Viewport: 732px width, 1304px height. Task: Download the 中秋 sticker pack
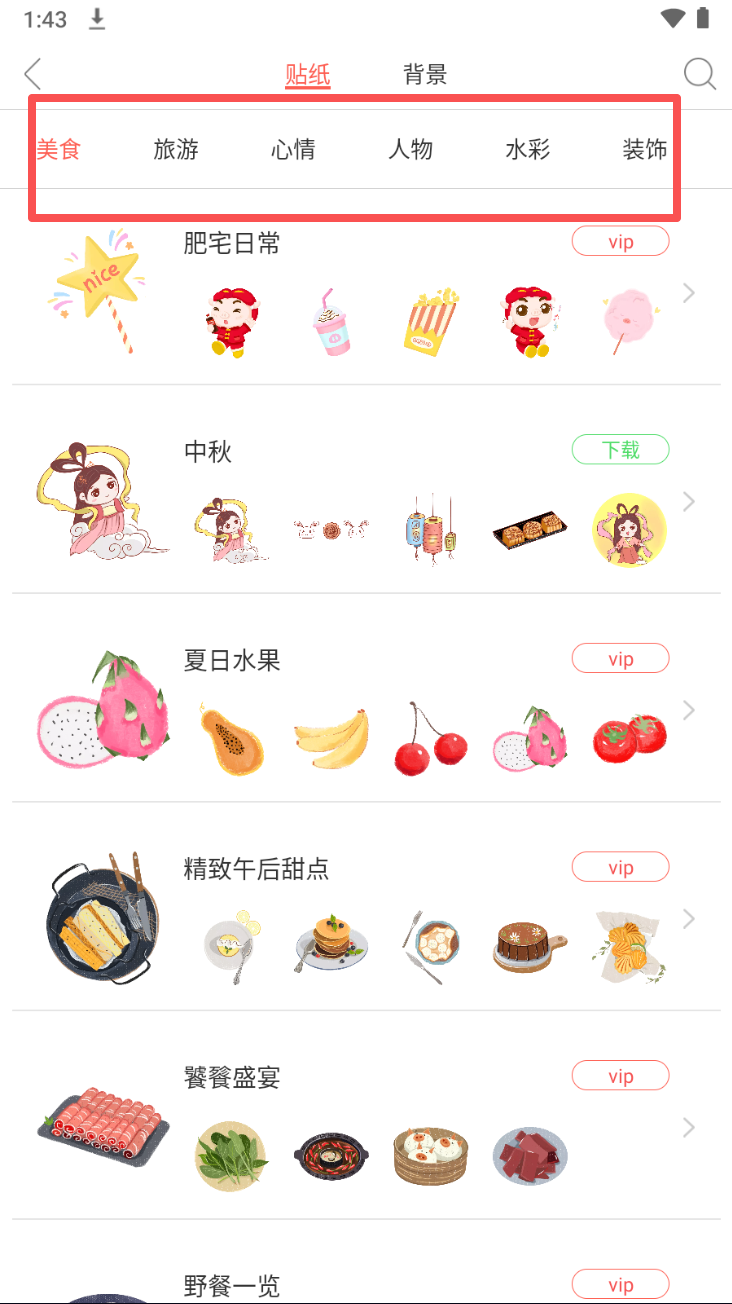(620, 450)
